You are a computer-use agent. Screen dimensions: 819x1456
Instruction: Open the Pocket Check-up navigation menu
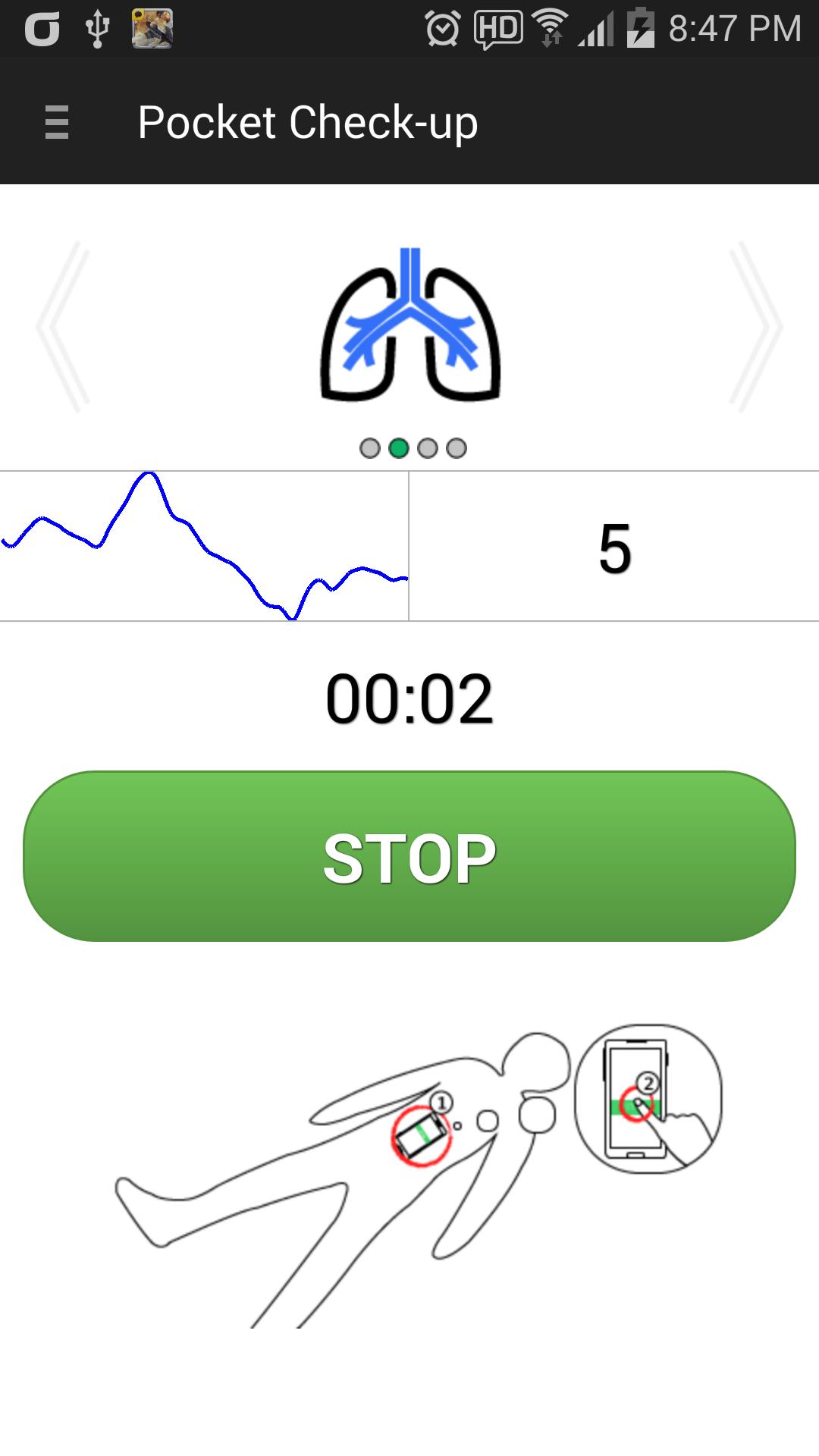click(x=55, y=121)
